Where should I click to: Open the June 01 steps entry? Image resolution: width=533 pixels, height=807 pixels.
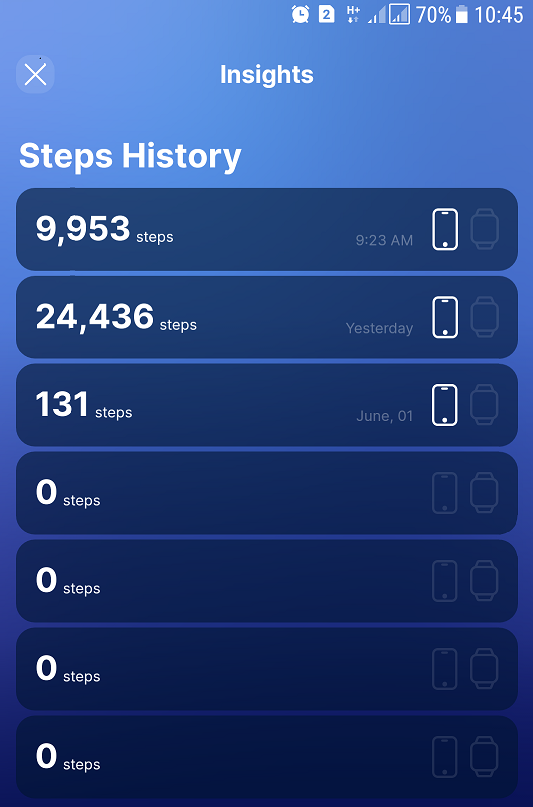pos(266,405)
